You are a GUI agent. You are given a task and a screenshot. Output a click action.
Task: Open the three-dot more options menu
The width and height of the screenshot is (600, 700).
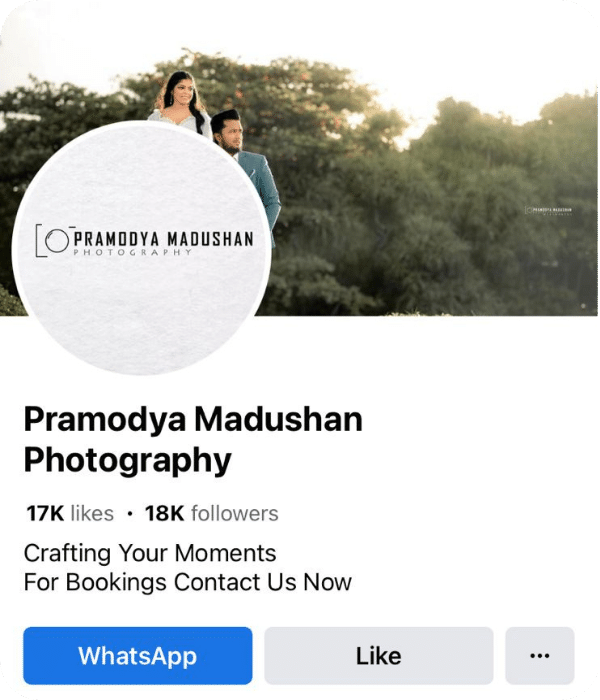pyautogui.click(x=539, y=656)
